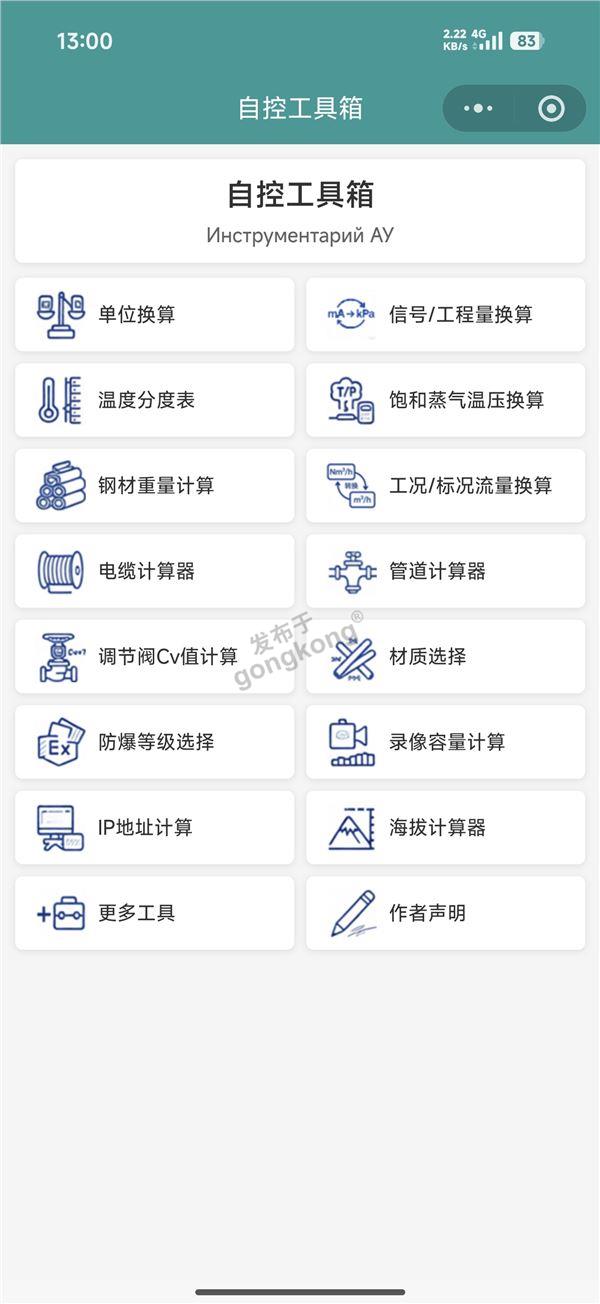Open 信号/工程量换算 tool
This screenshot has height=1304, width=600.
(445, 315)
